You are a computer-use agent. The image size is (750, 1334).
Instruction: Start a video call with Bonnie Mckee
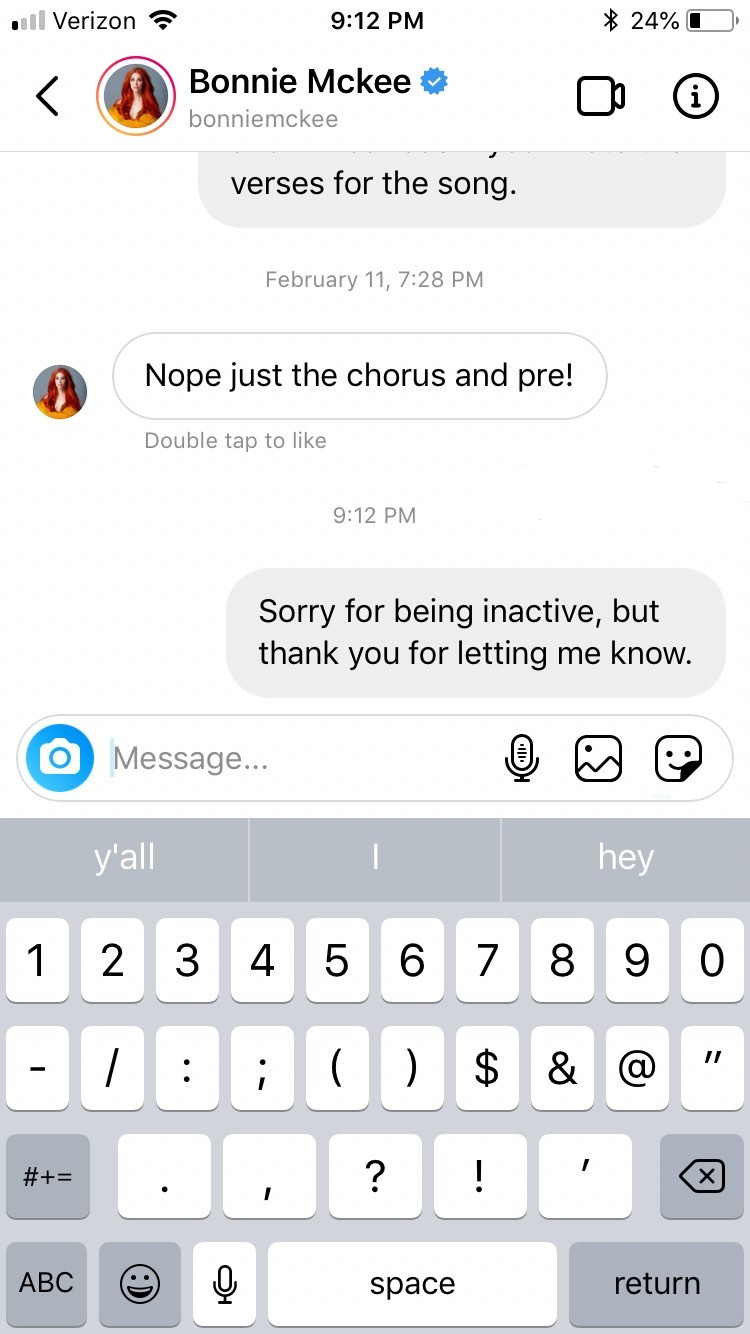point(601,96)
